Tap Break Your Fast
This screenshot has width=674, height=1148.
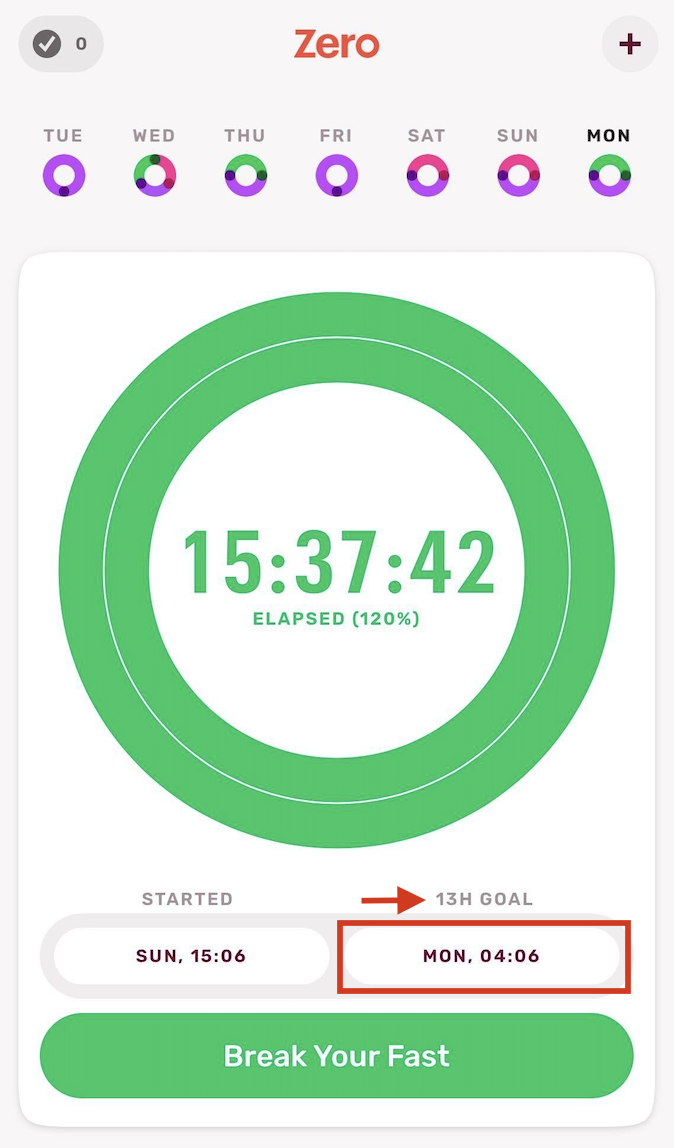337,1056
